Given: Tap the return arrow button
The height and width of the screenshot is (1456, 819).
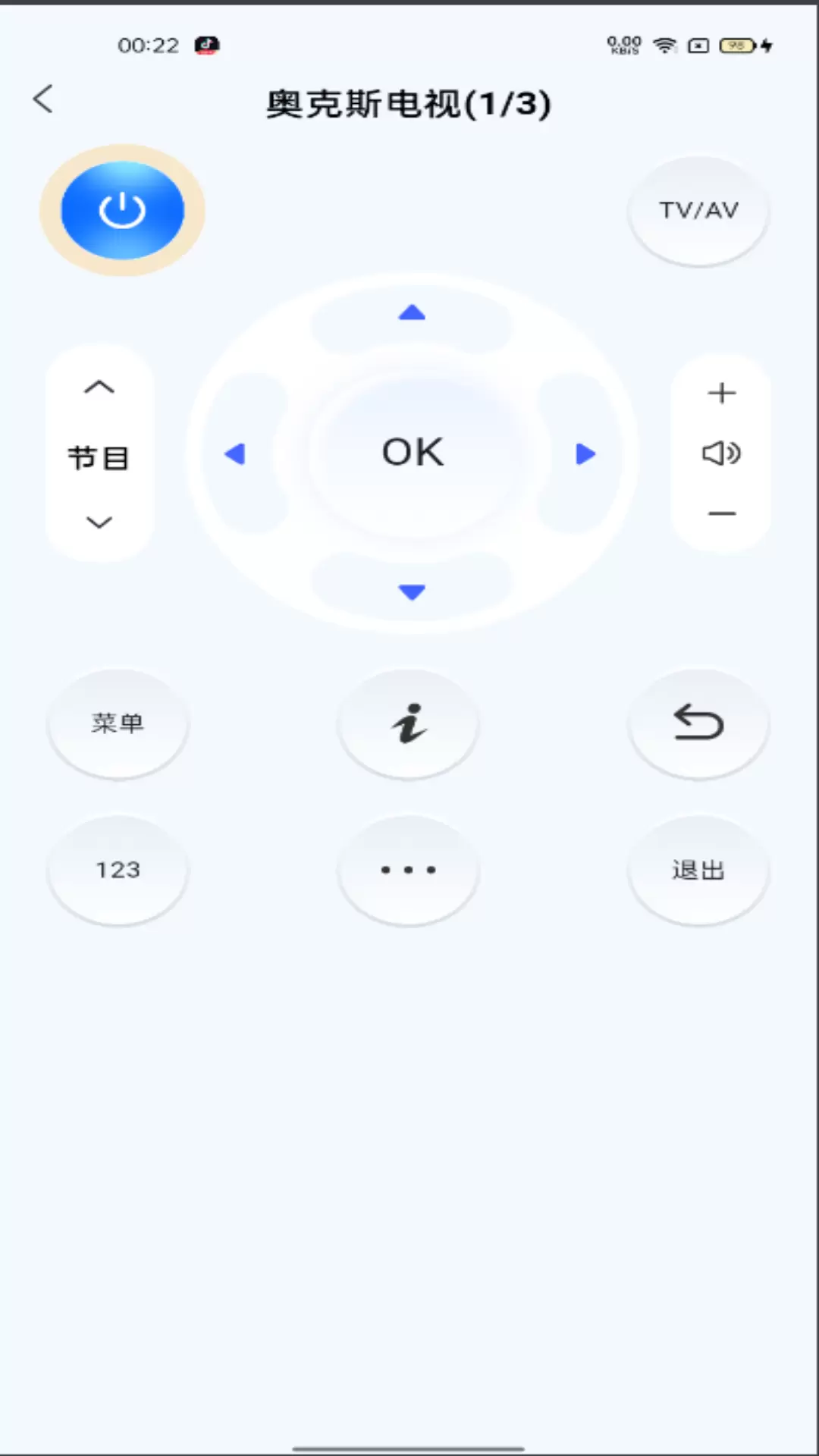Looking at the screenshot, I should point(698,723).
